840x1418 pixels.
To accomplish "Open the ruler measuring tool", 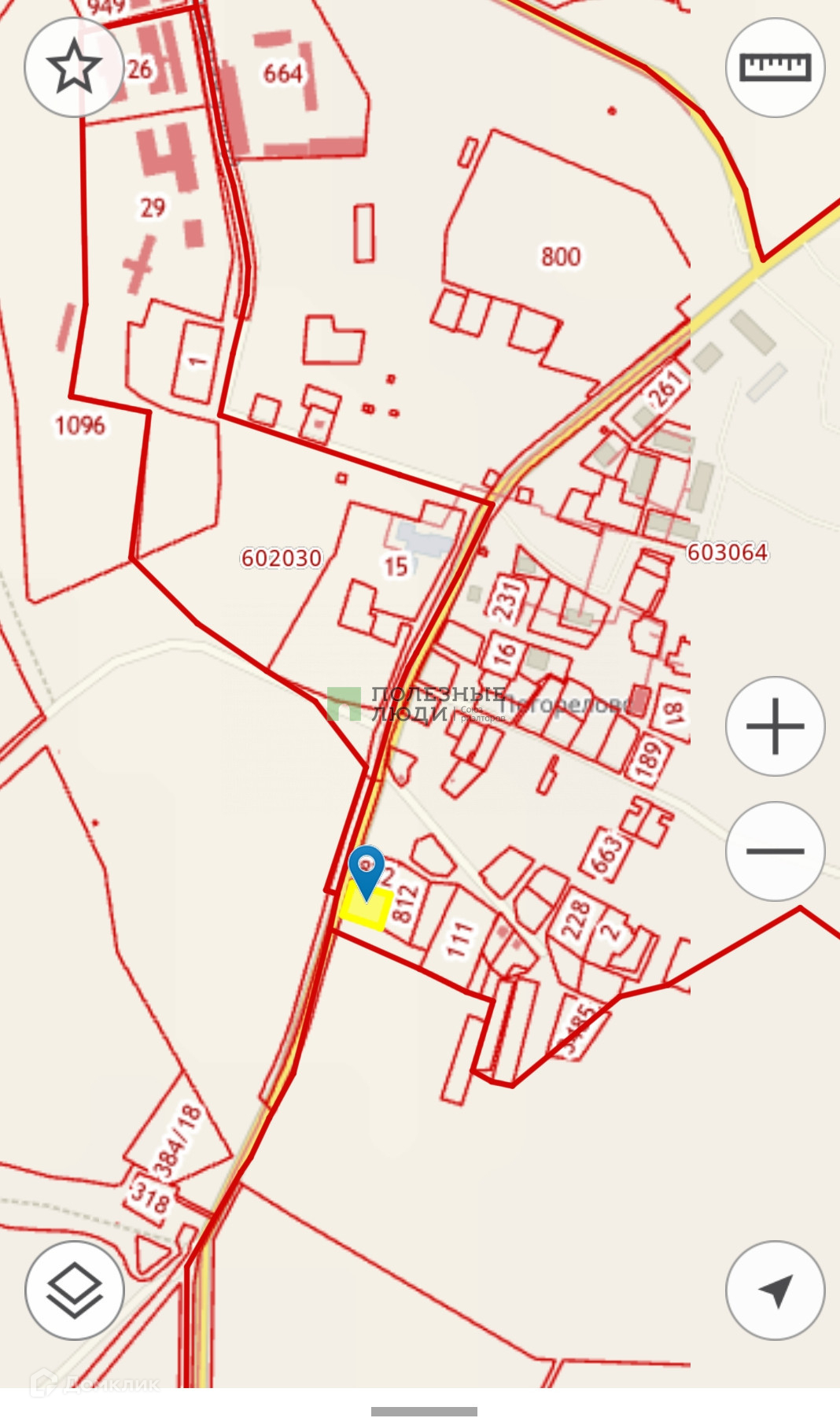I will 775,67.
